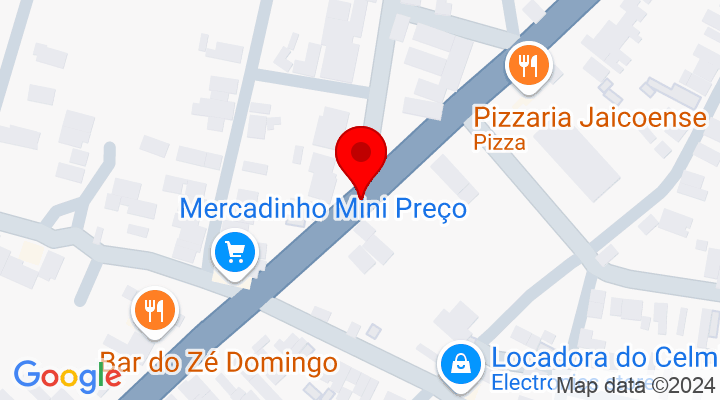
Task: Select Mercadinho Mini Preço shopping cart marker
Action: (237, 252)
